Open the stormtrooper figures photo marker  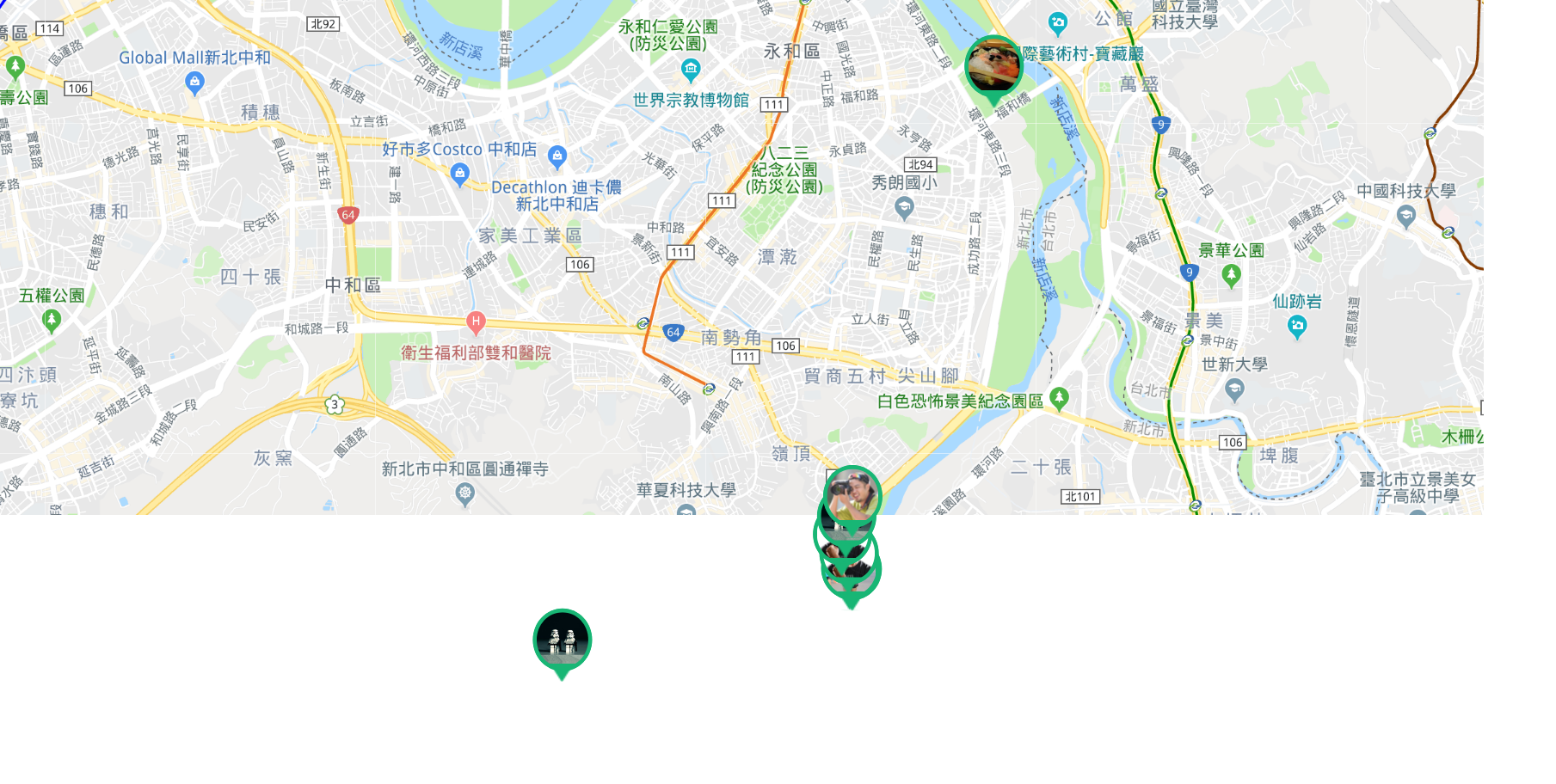point(563,640)
